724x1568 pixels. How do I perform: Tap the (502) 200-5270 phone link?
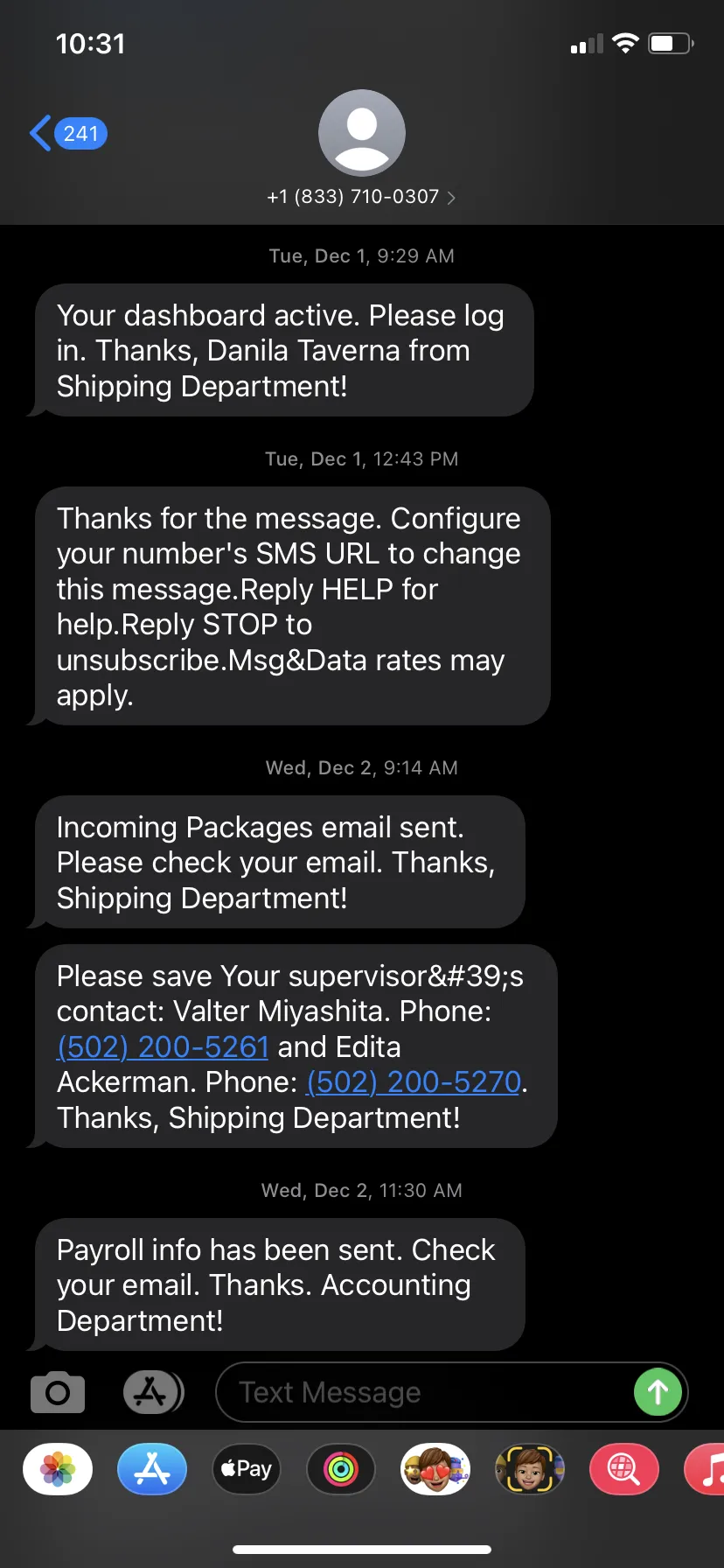point(414,1082)
